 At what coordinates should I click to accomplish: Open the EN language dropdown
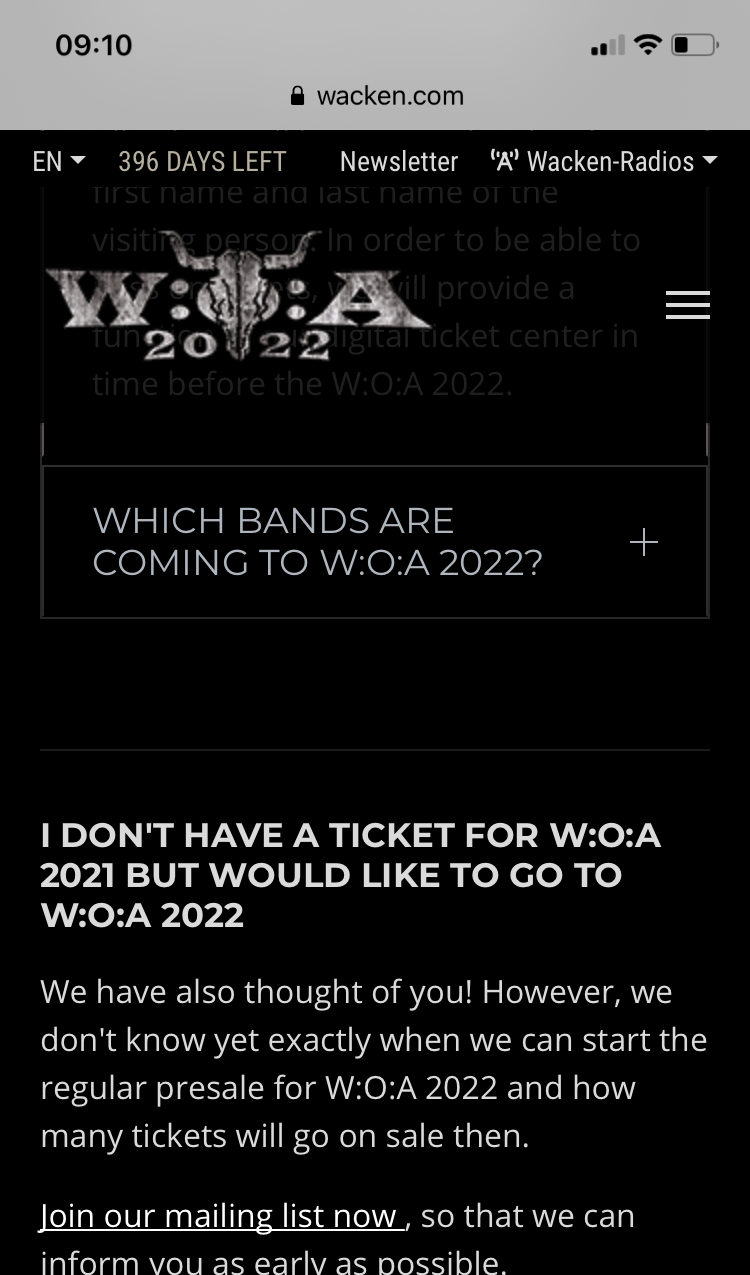pyautogui.click(x=59, y=161)
